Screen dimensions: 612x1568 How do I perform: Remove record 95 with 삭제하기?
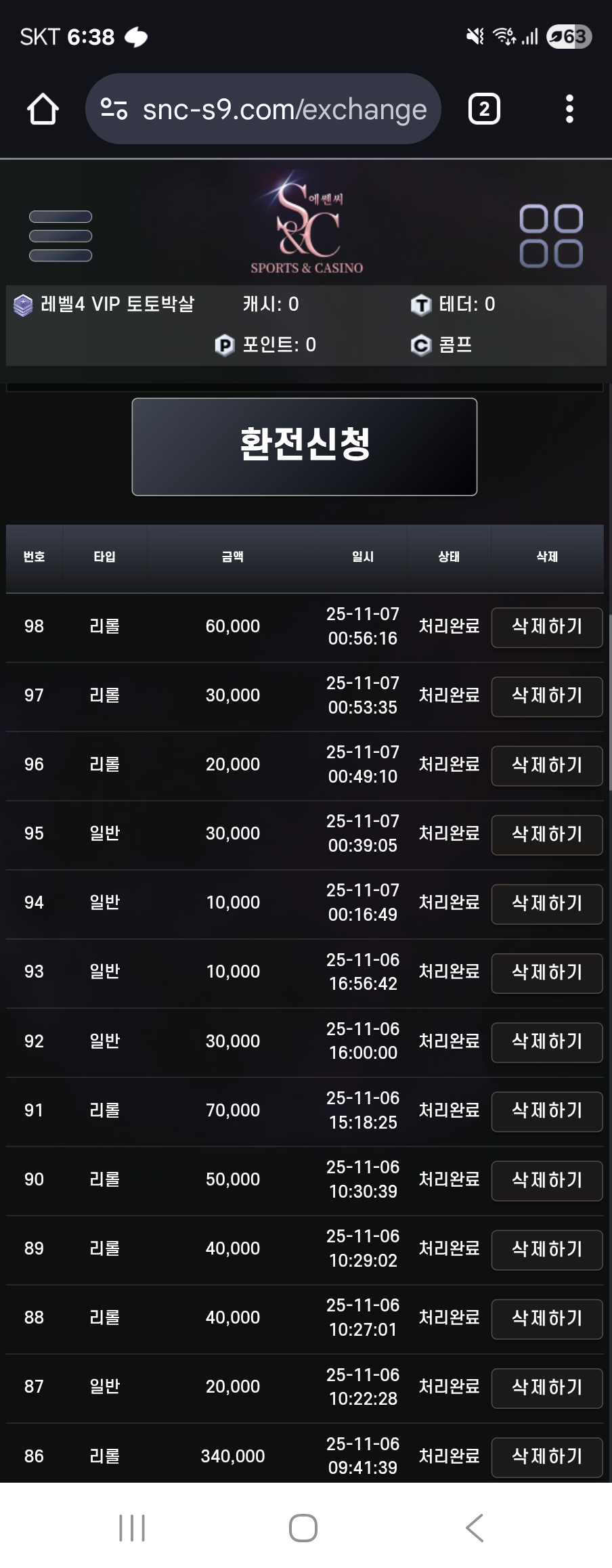point(546,834)
